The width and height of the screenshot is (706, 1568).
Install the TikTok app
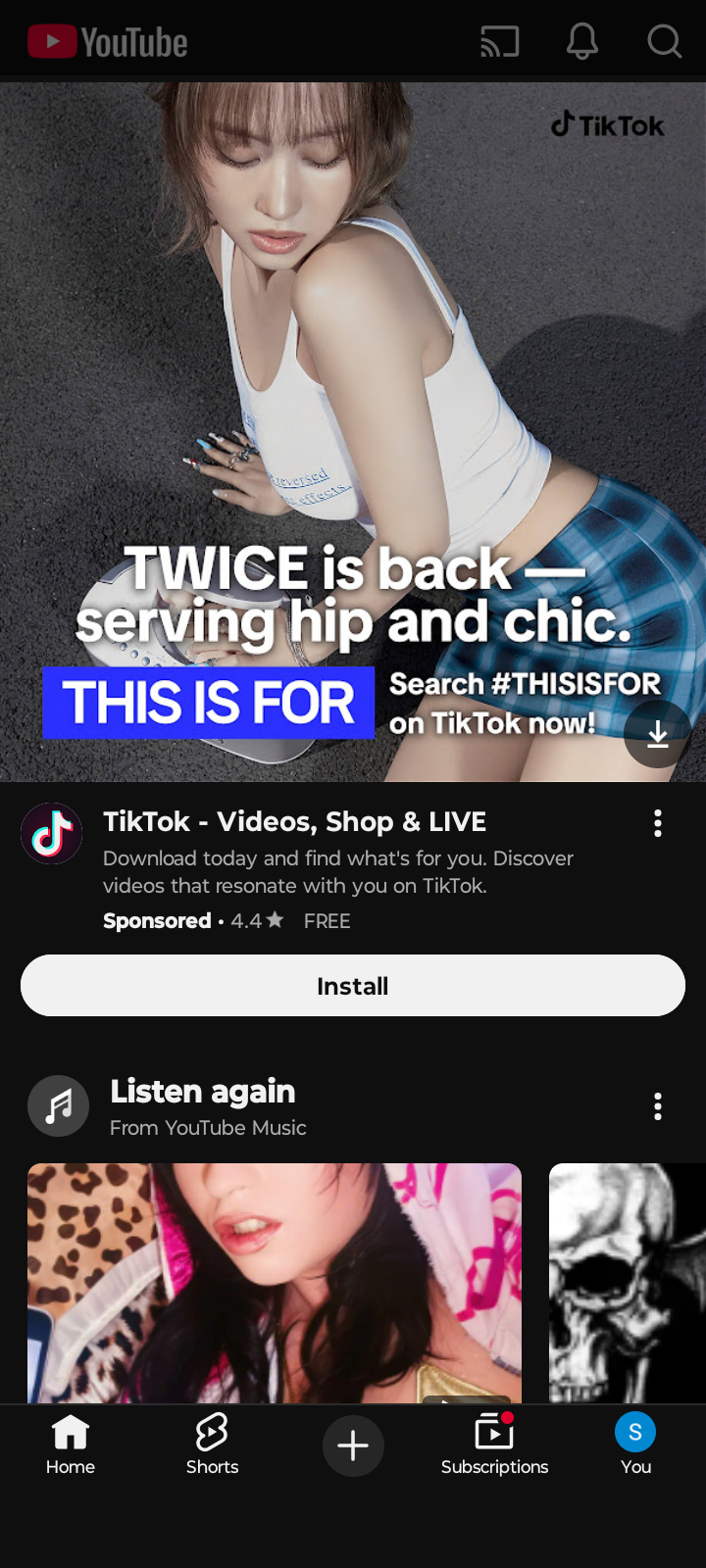[x=353, y=986]
